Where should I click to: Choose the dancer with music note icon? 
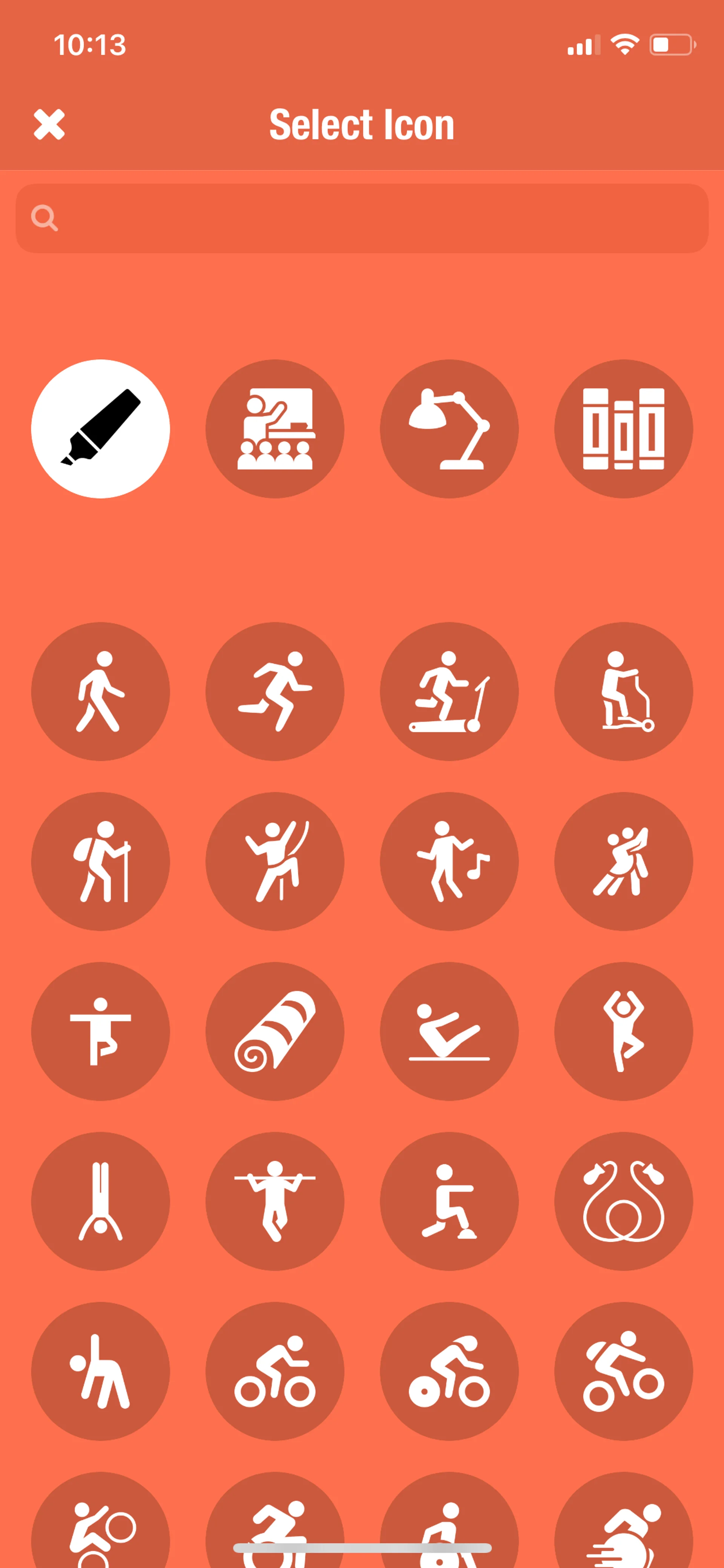click(449, 861)
